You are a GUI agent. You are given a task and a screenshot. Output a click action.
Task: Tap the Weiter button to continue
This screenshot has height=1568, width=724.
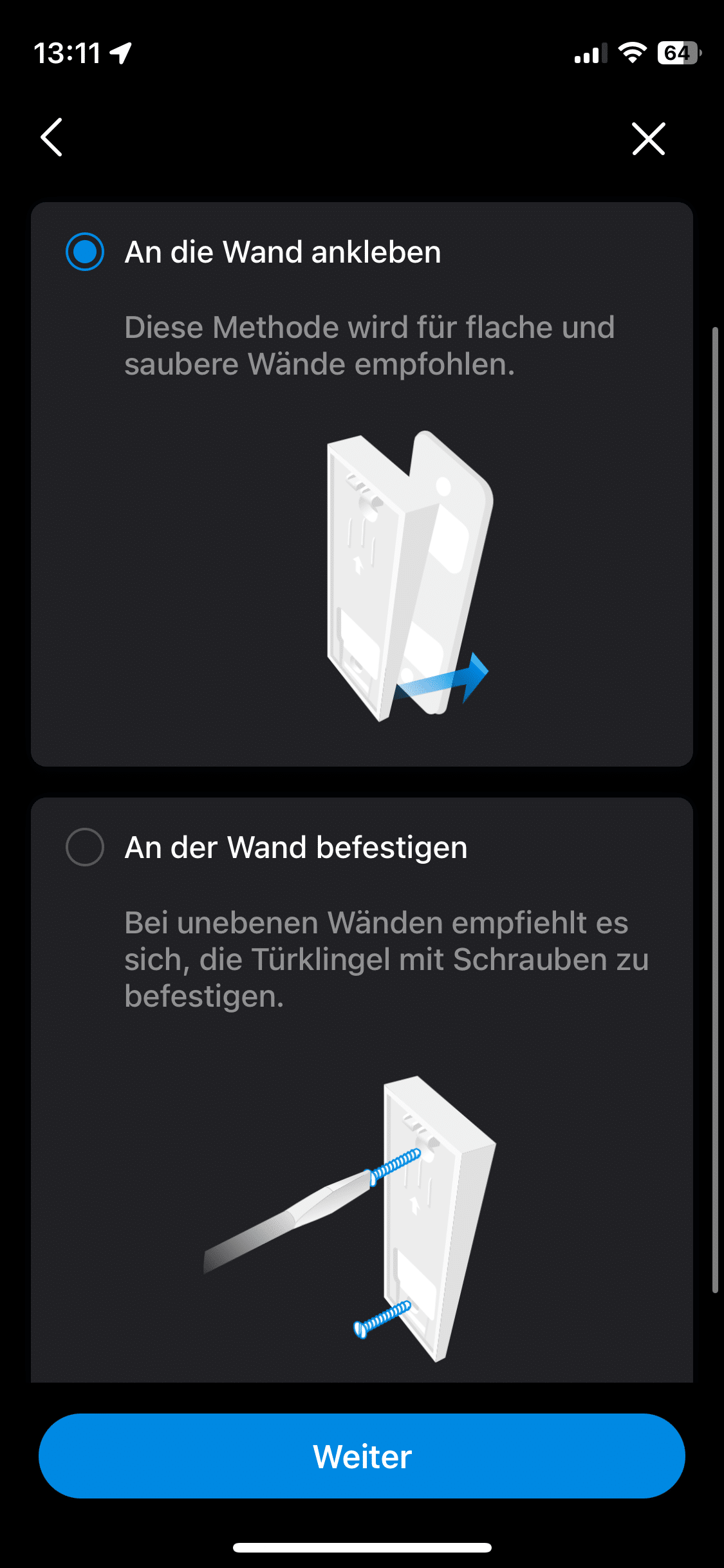[362, 1456]
